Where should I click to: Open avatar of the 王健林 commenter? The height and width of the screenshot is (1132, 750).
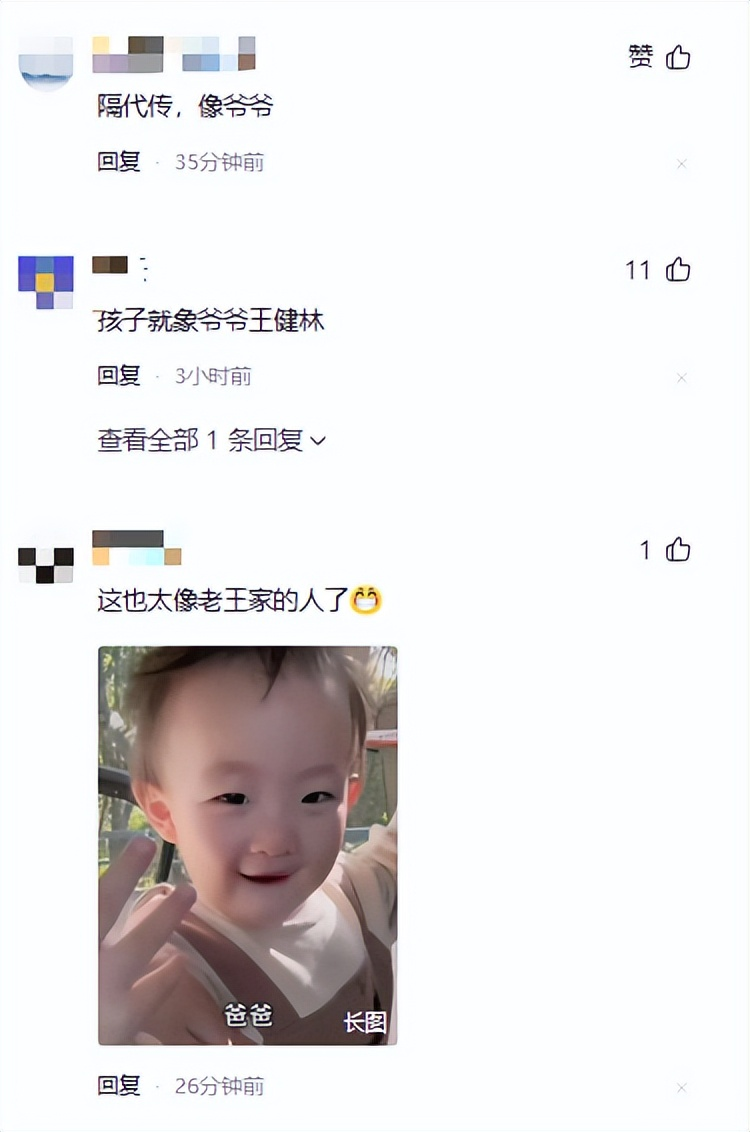click(46, 281)
